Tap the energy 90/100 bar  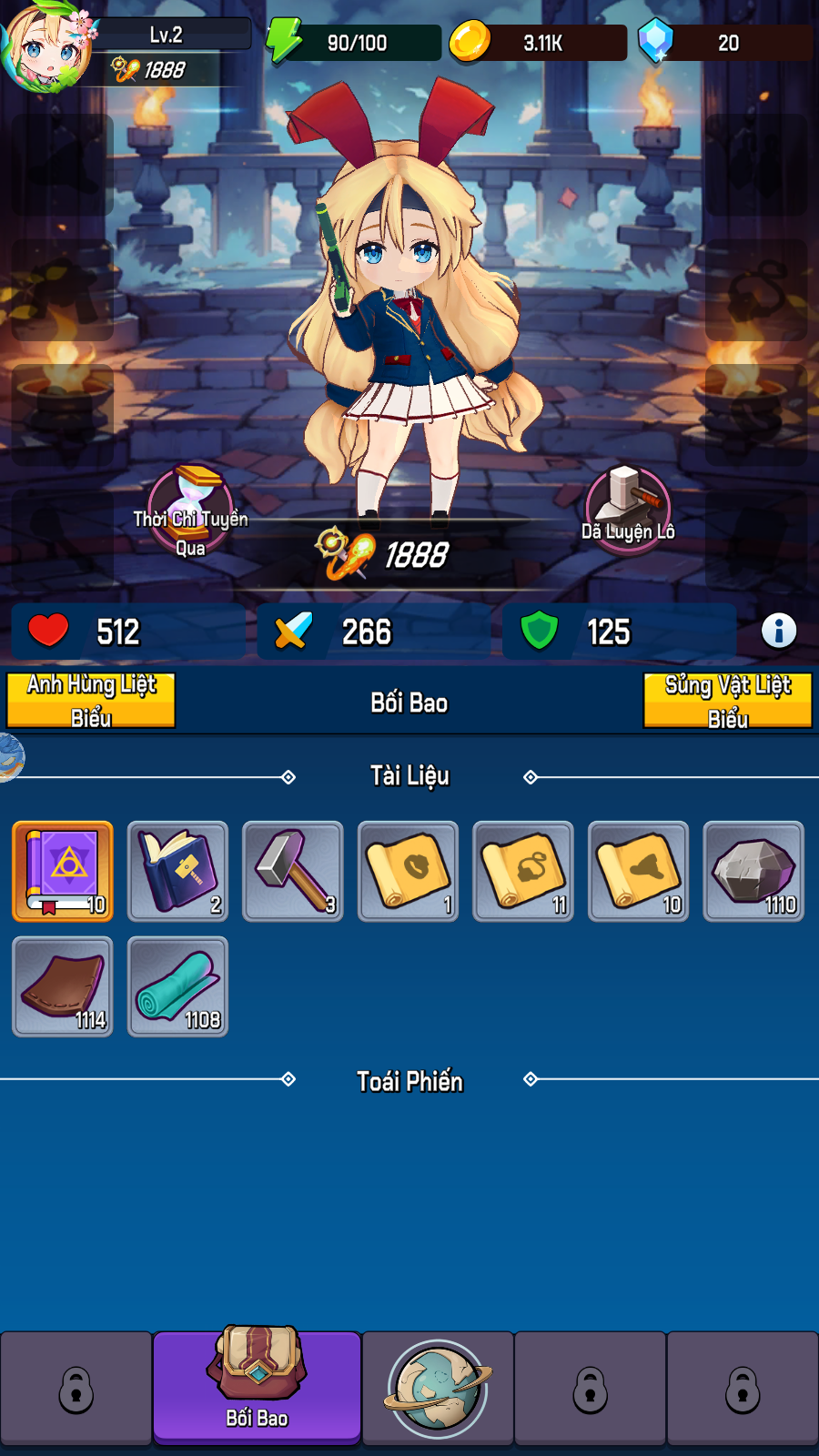tap(355, 43)
